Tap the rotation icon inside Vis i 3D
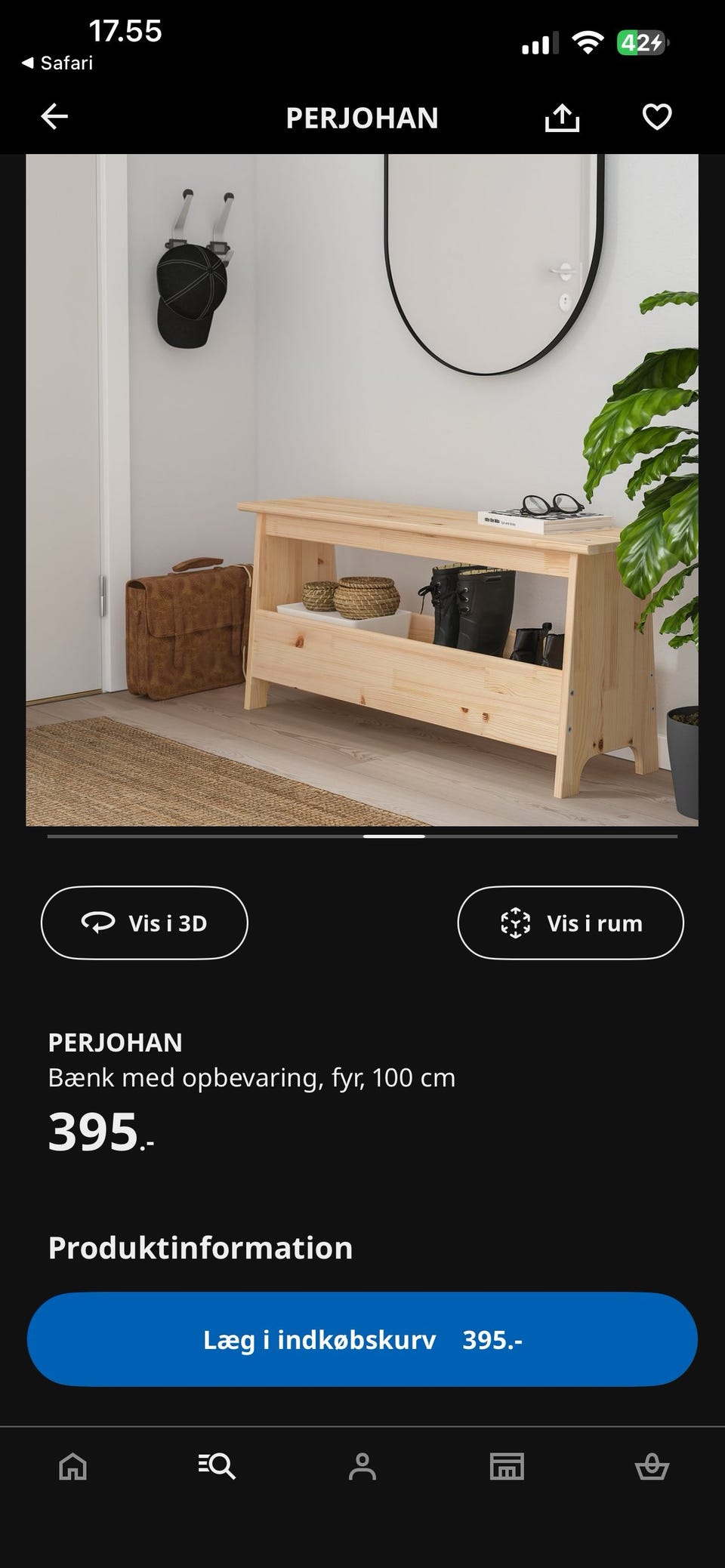725x1568 pixels. coord(97,923)
